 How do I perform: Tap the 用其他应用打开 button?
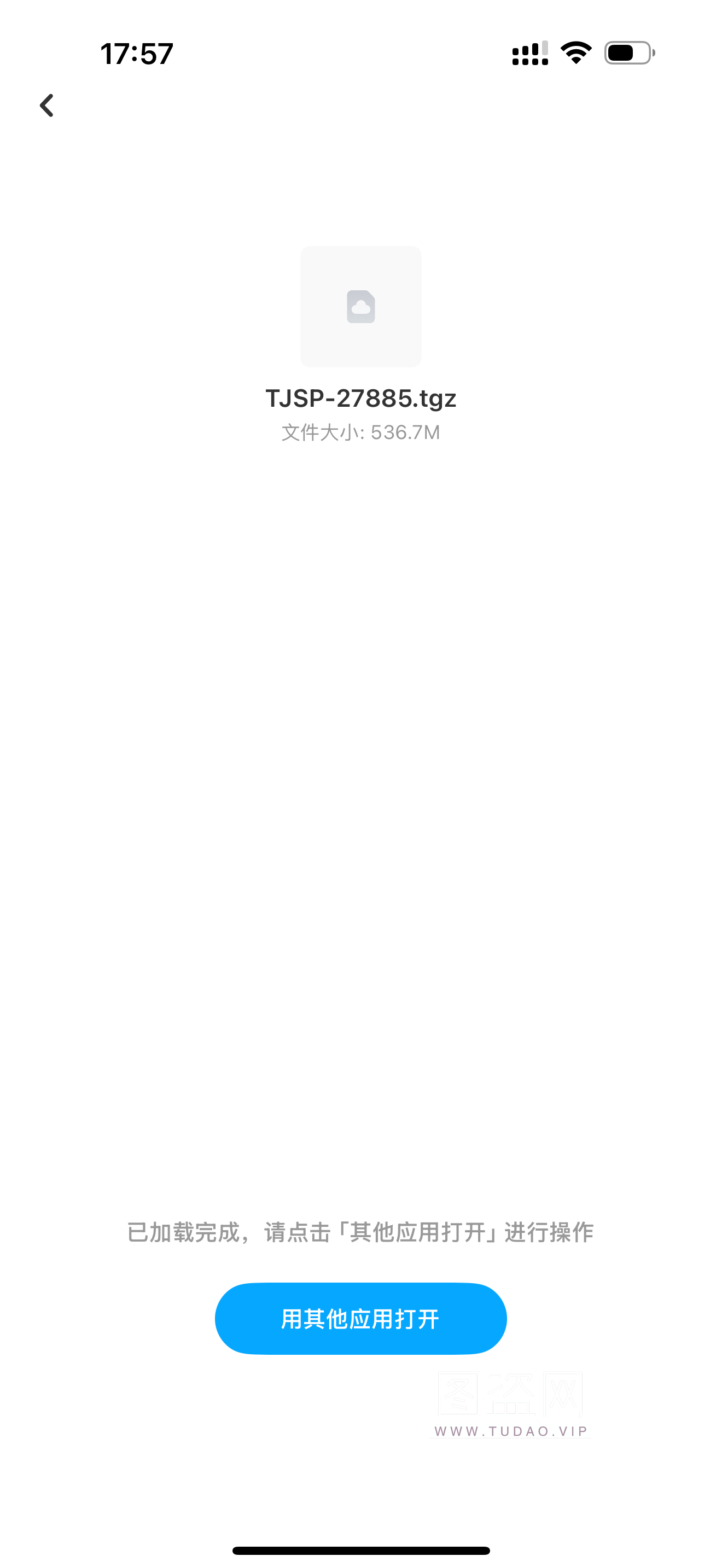tap(360, 1319)
